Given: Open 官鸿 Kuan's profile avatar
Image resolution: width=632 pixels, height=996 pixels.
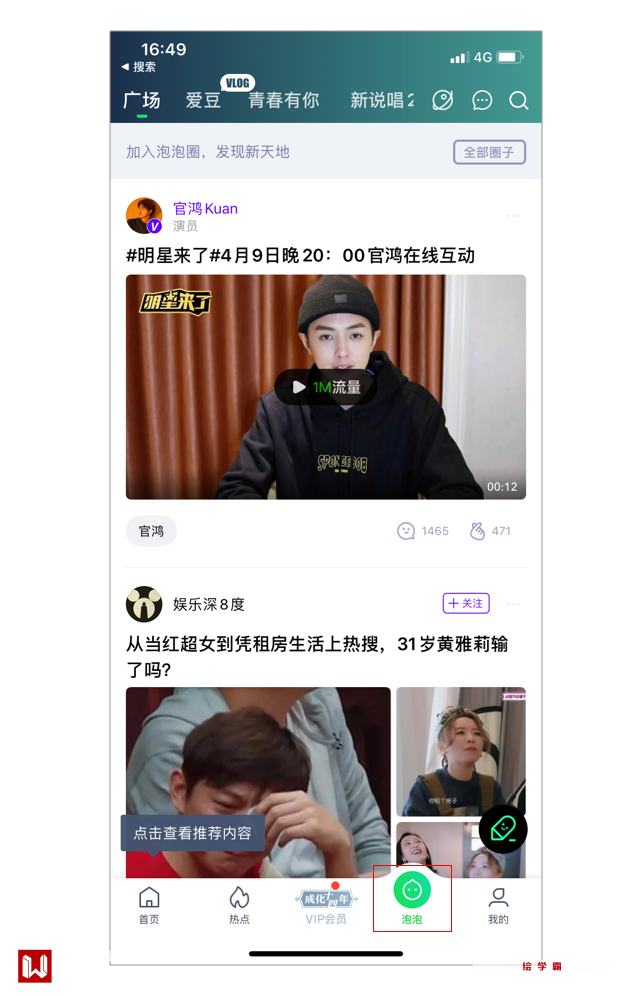Looking at the screenshot, I should pyautogui.click(x=144, y=216).
